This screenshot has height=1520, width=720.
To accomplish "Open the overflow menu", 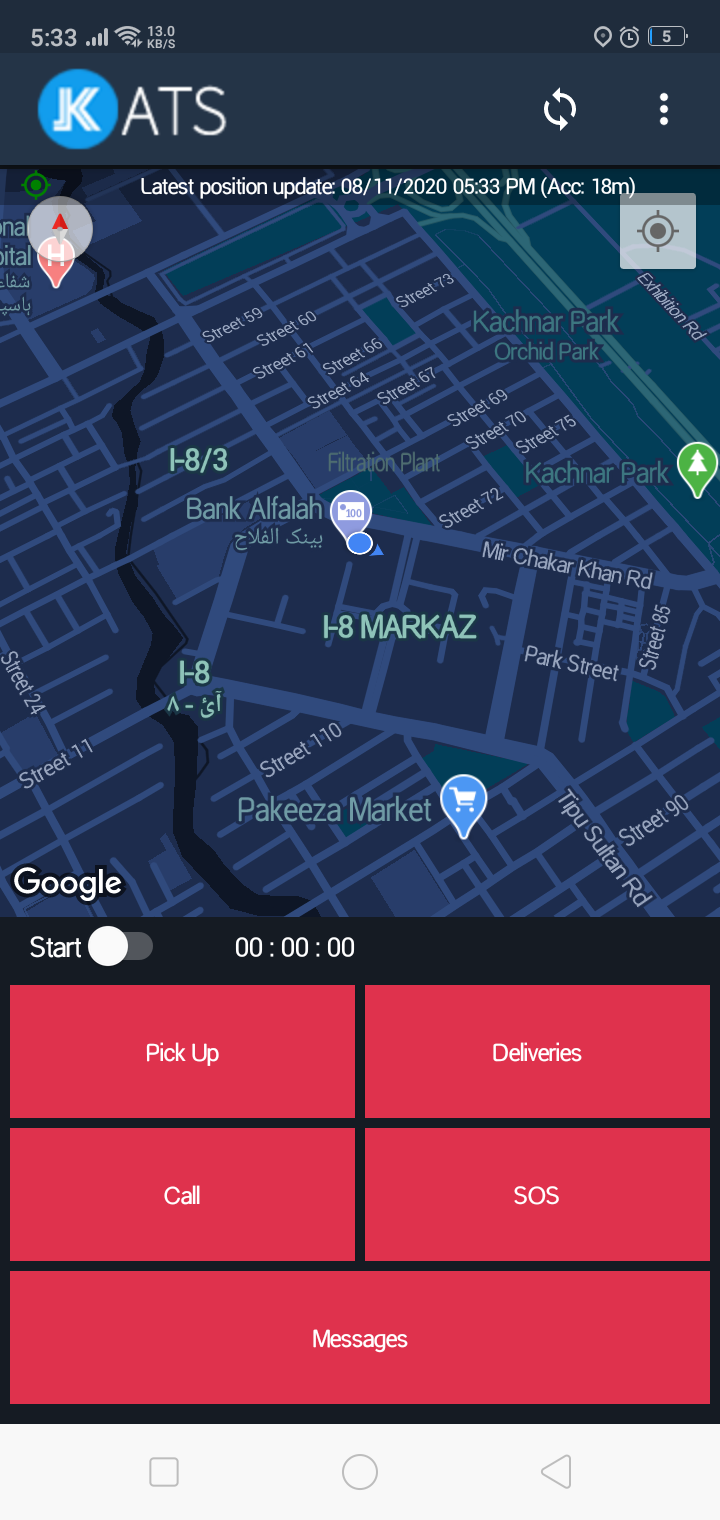I will pos(664,109).
